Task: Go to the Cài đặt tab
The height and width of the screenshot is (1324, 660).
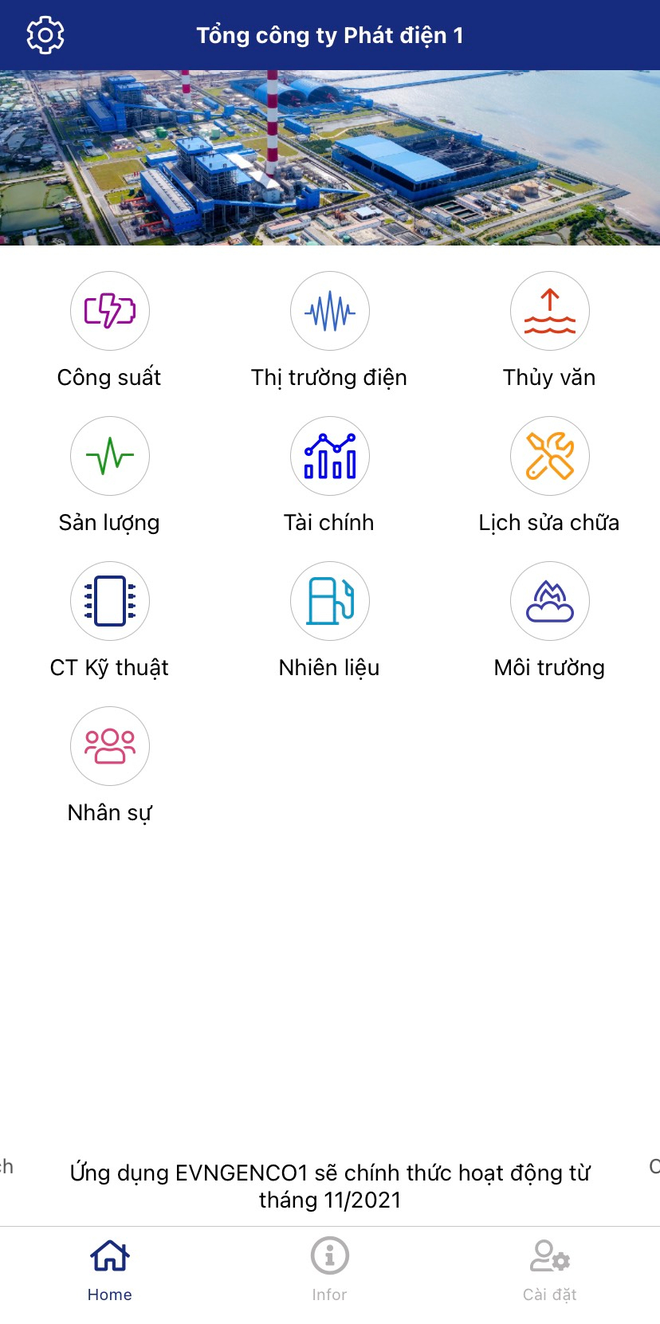Action: pos(549,1270)
